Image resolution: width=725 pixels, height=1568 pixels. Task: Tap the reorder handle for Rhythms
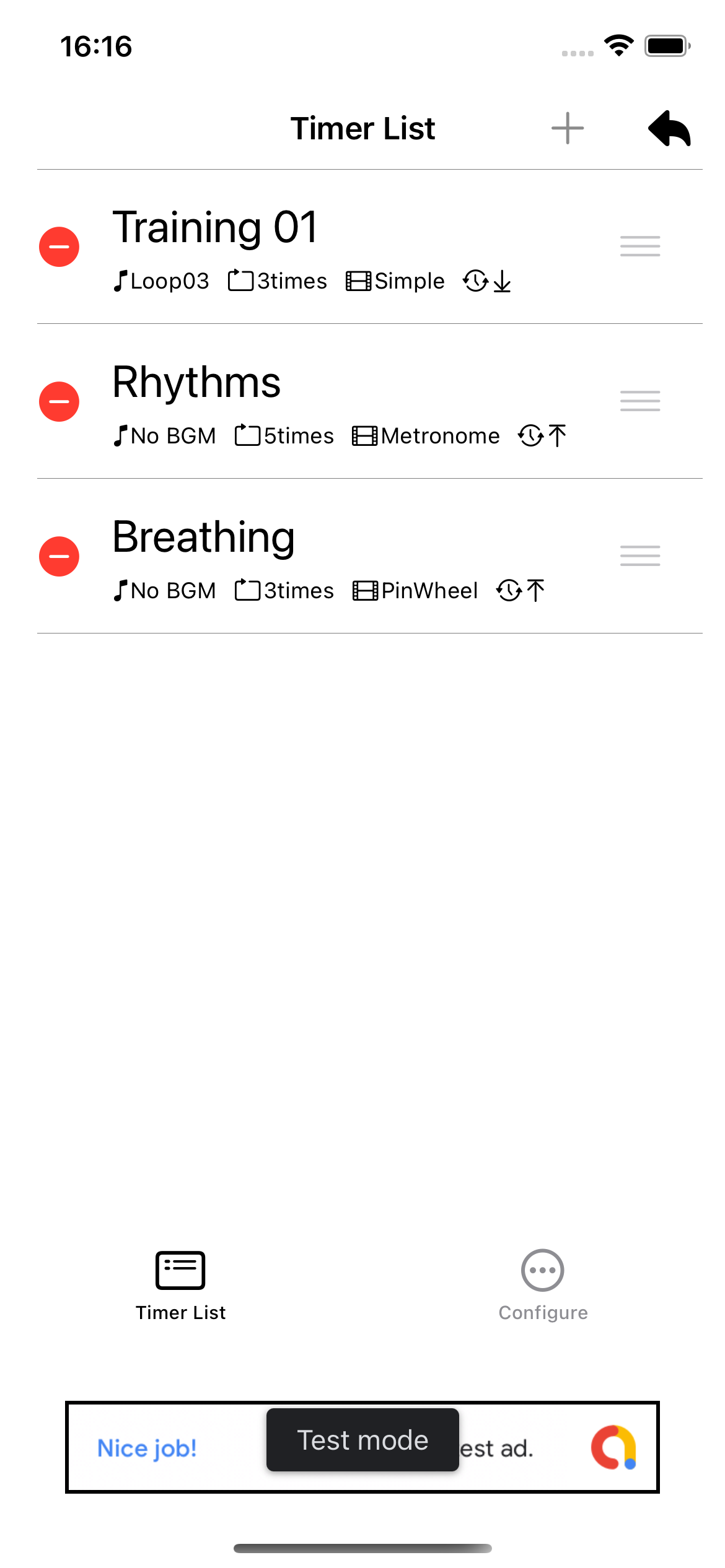tap(640, 401)
